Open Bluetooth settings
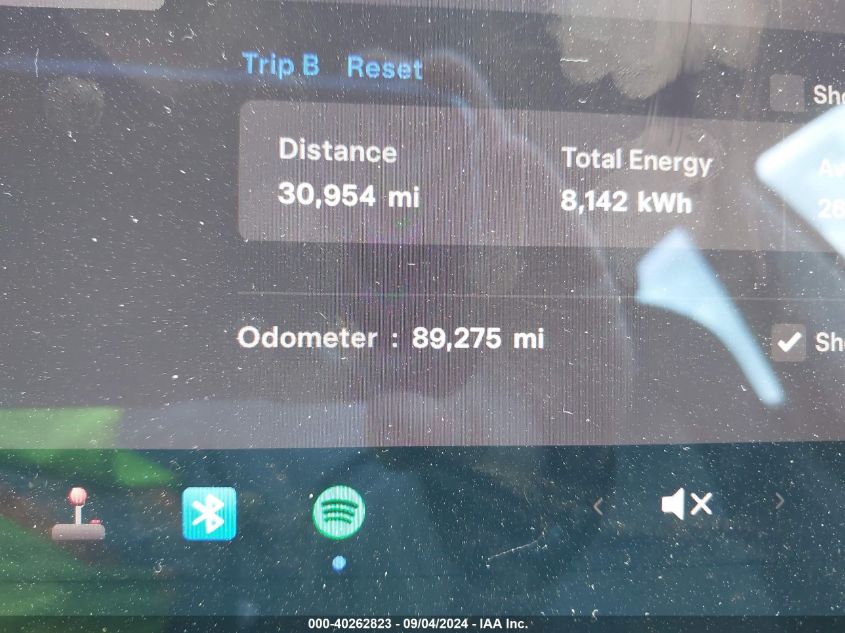 [209, 514]
